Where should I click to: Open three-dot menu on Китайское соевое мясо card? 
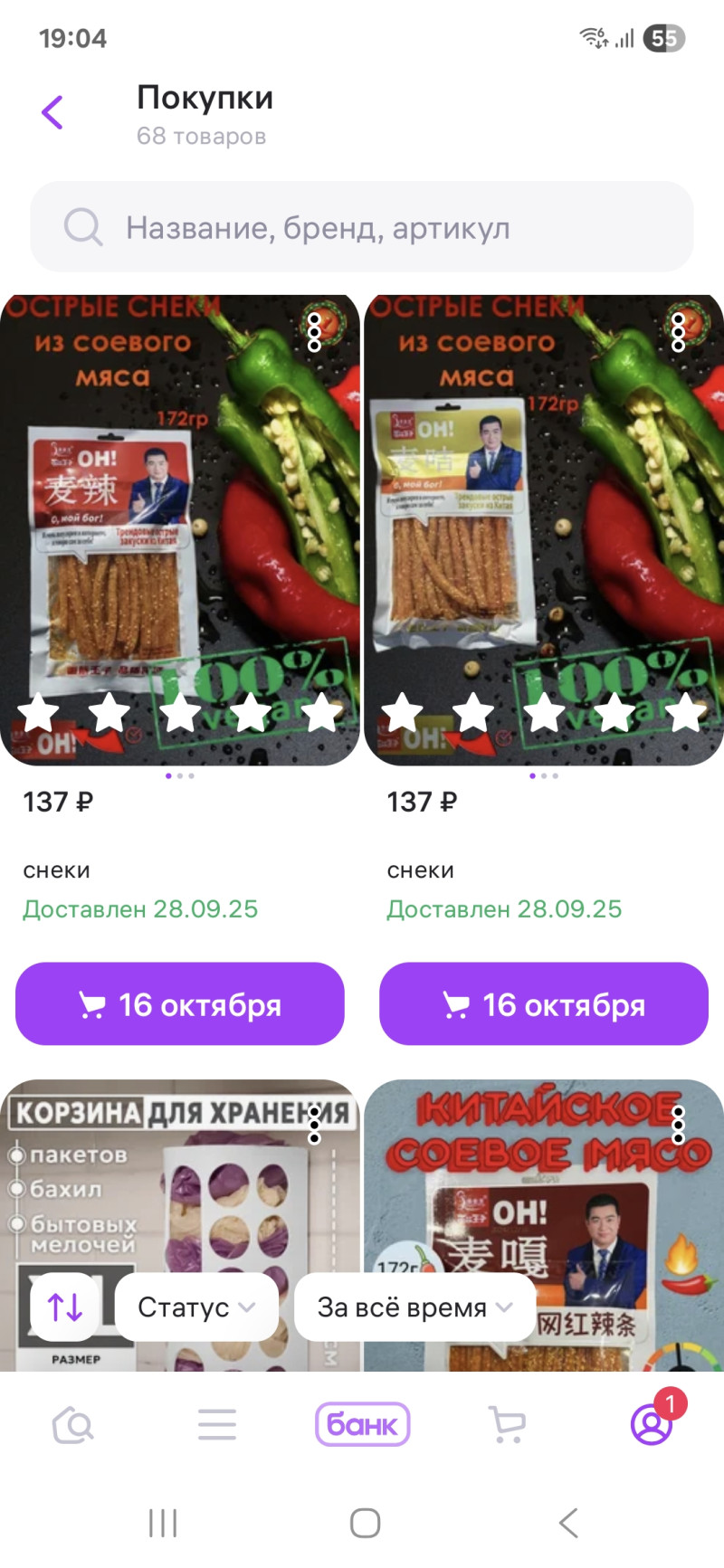(x=679, y=1125)
